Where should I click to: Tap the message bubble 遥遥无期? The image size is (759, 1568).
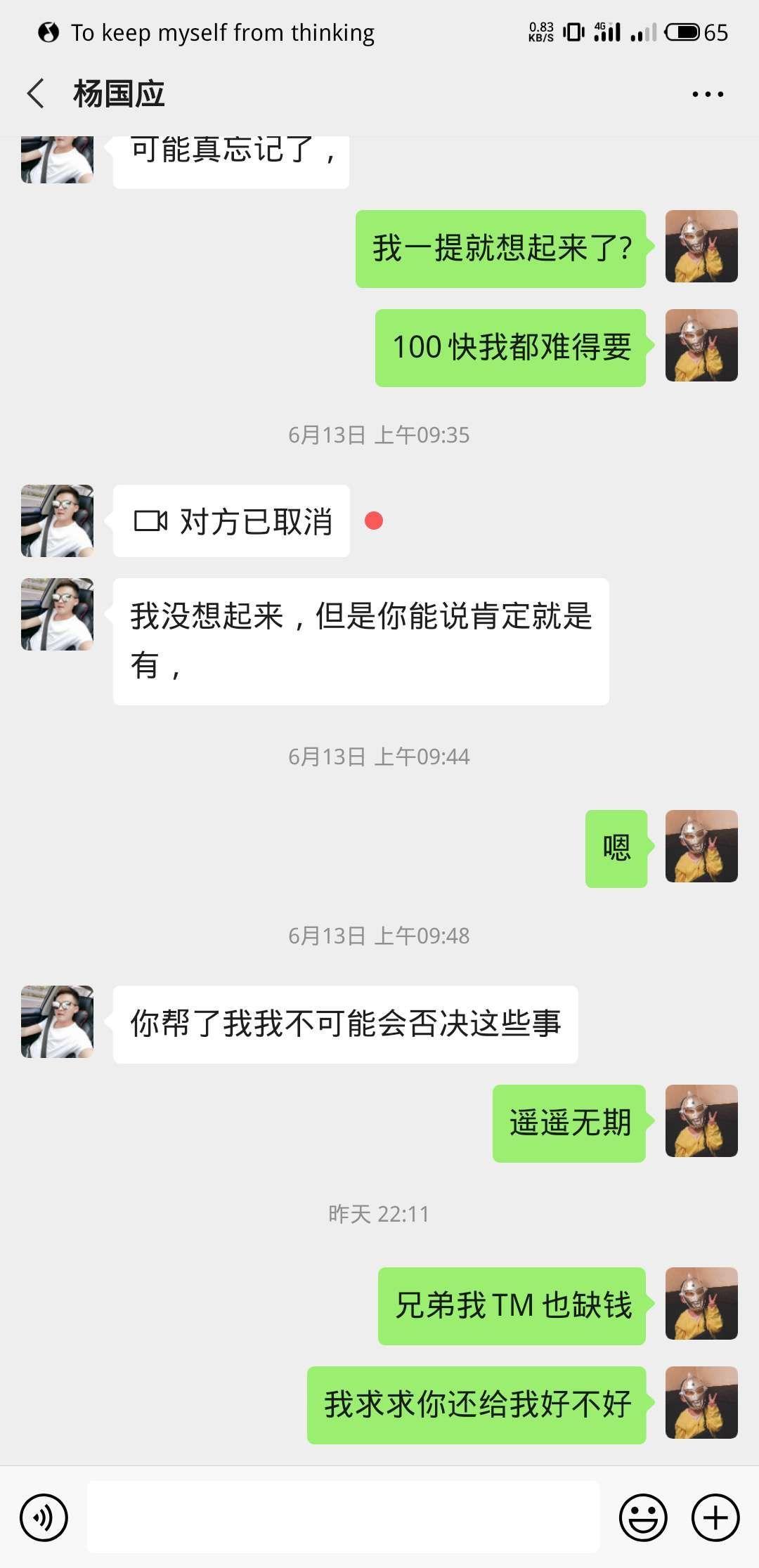point(569,1121)
